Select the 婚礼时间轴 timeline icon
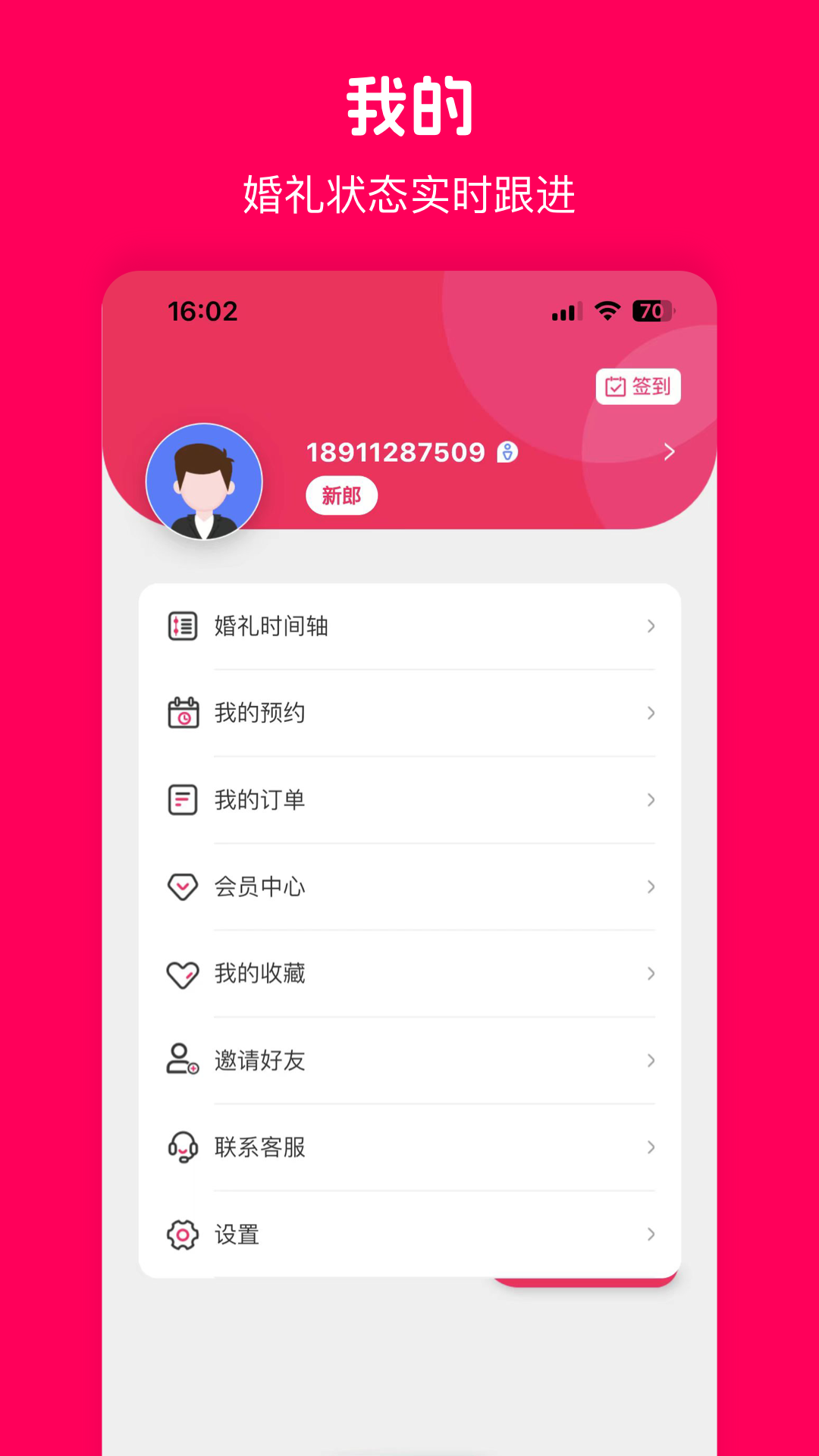The width and height of the screenshot is (819, 1456). [x=181, y=626]
